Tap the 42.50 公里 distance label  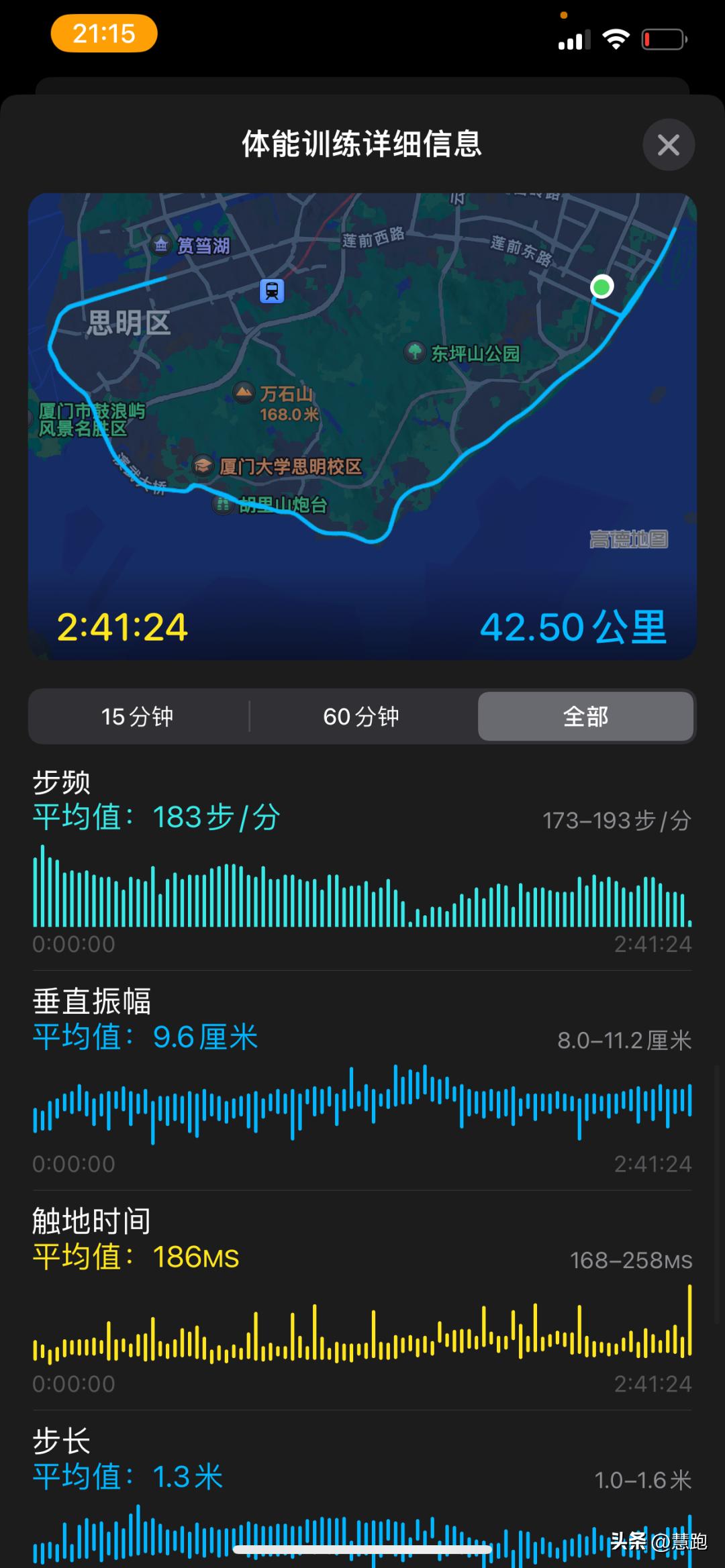574,627
